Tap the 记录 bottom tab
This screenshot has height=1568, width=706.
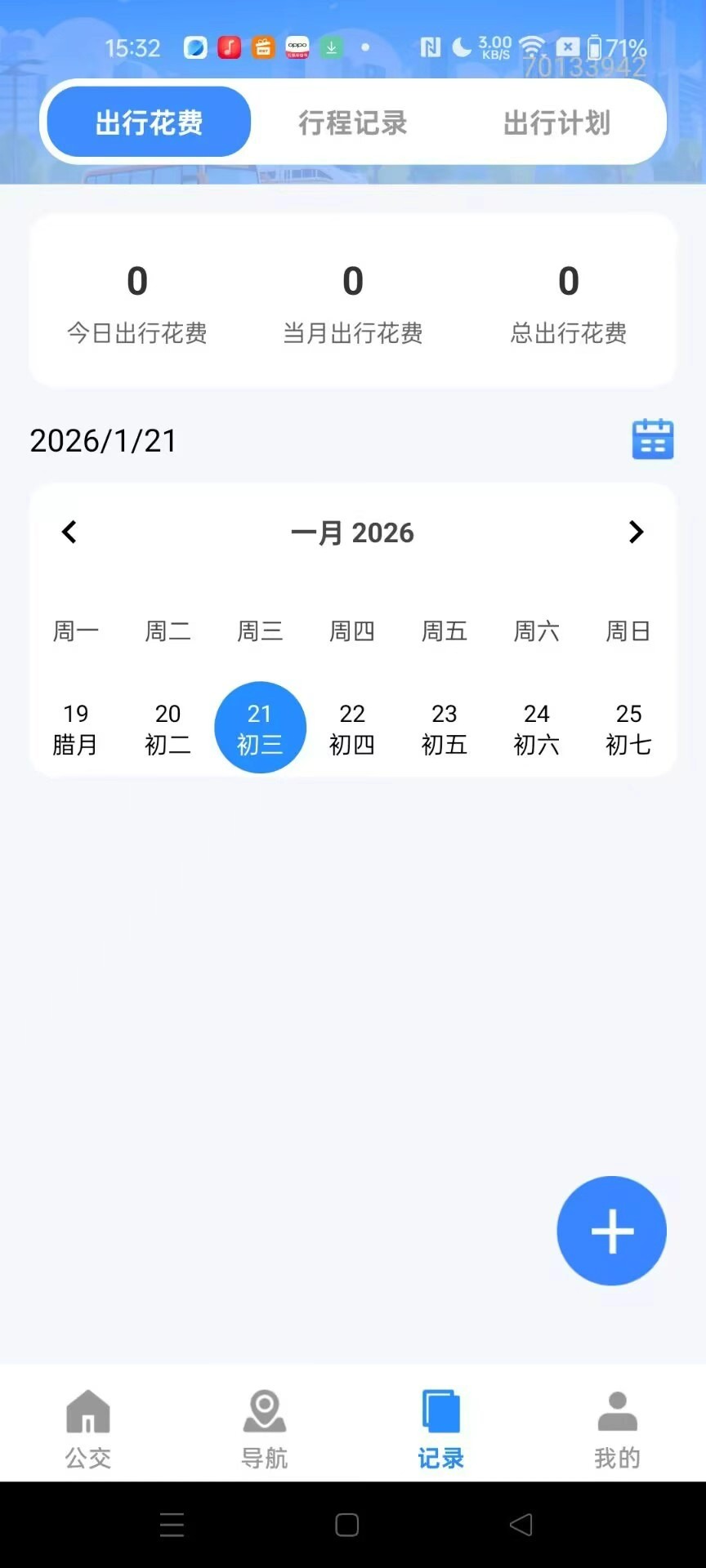tap(441, 1428)
